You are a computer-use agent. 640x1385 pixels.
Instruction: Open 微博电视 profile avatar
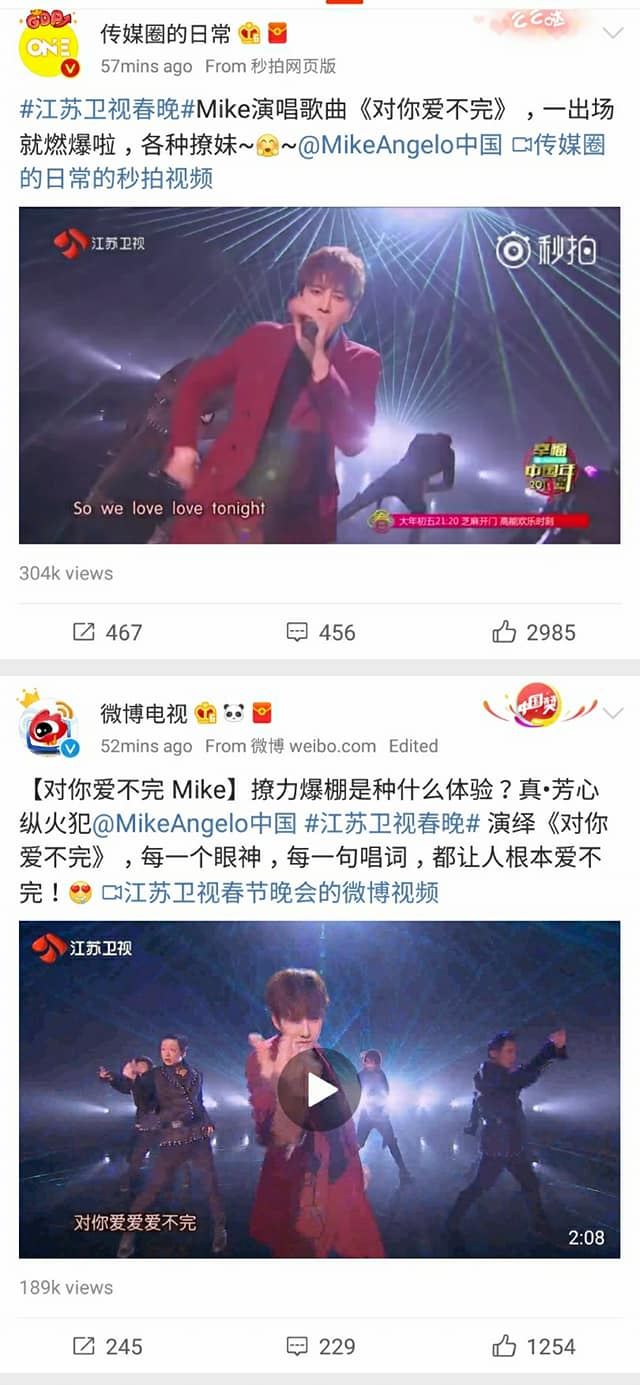coord(48,728)
